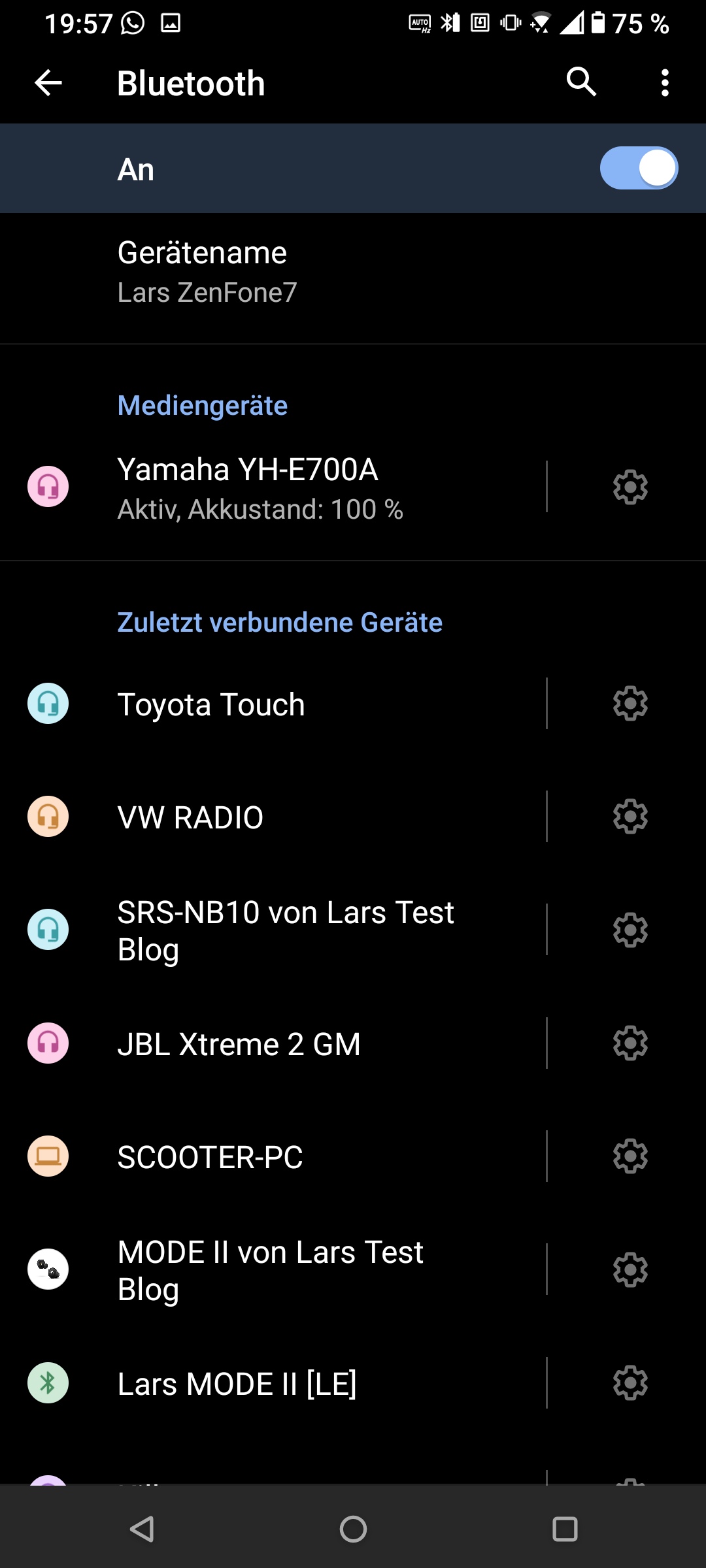Open settings gear for VW RADIO
This screenshot has height=1568, width=706.
[x=630, y=817]
